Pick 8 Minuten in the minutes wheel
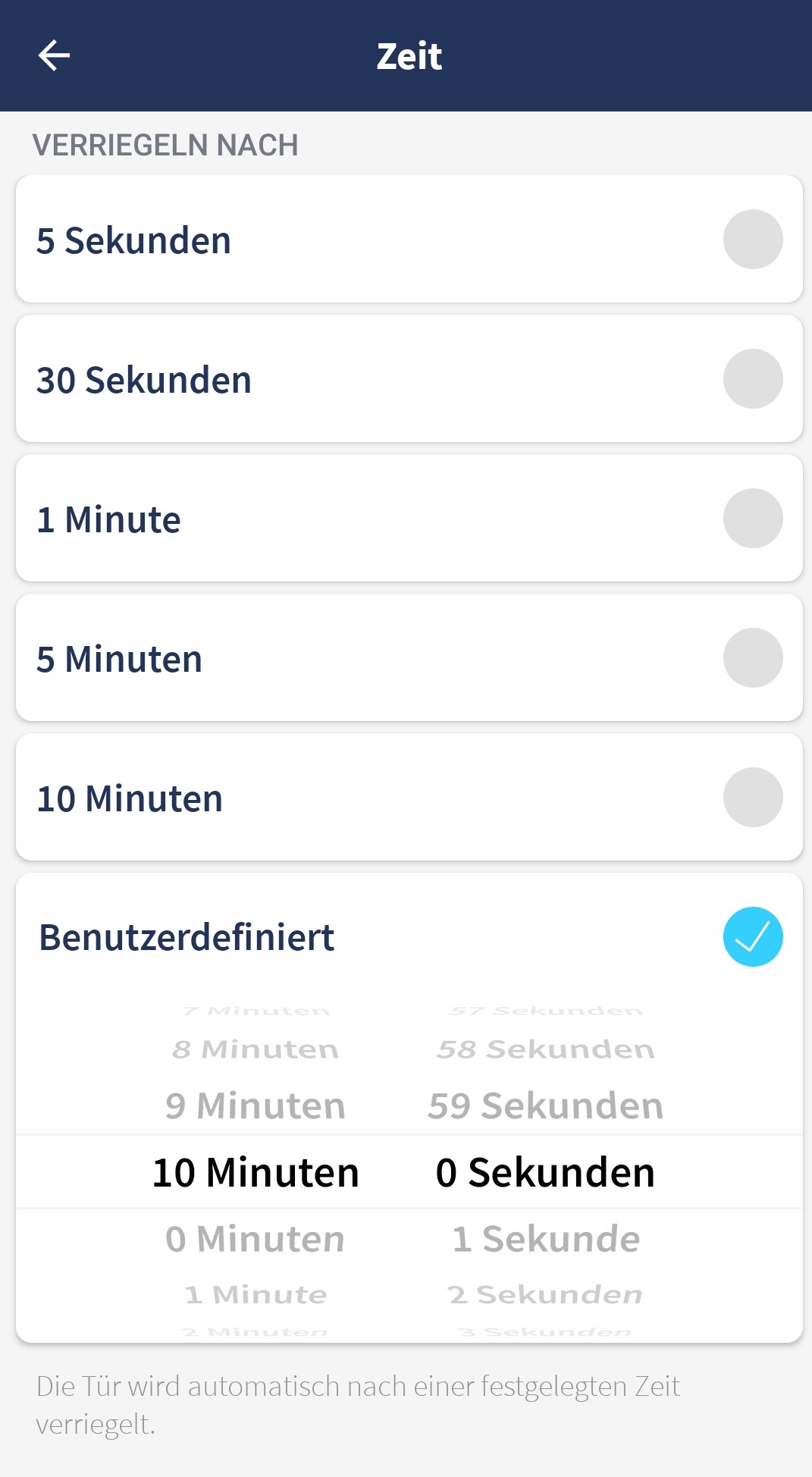This screenshot has height=1477, width=812. tap(256, 1049)
